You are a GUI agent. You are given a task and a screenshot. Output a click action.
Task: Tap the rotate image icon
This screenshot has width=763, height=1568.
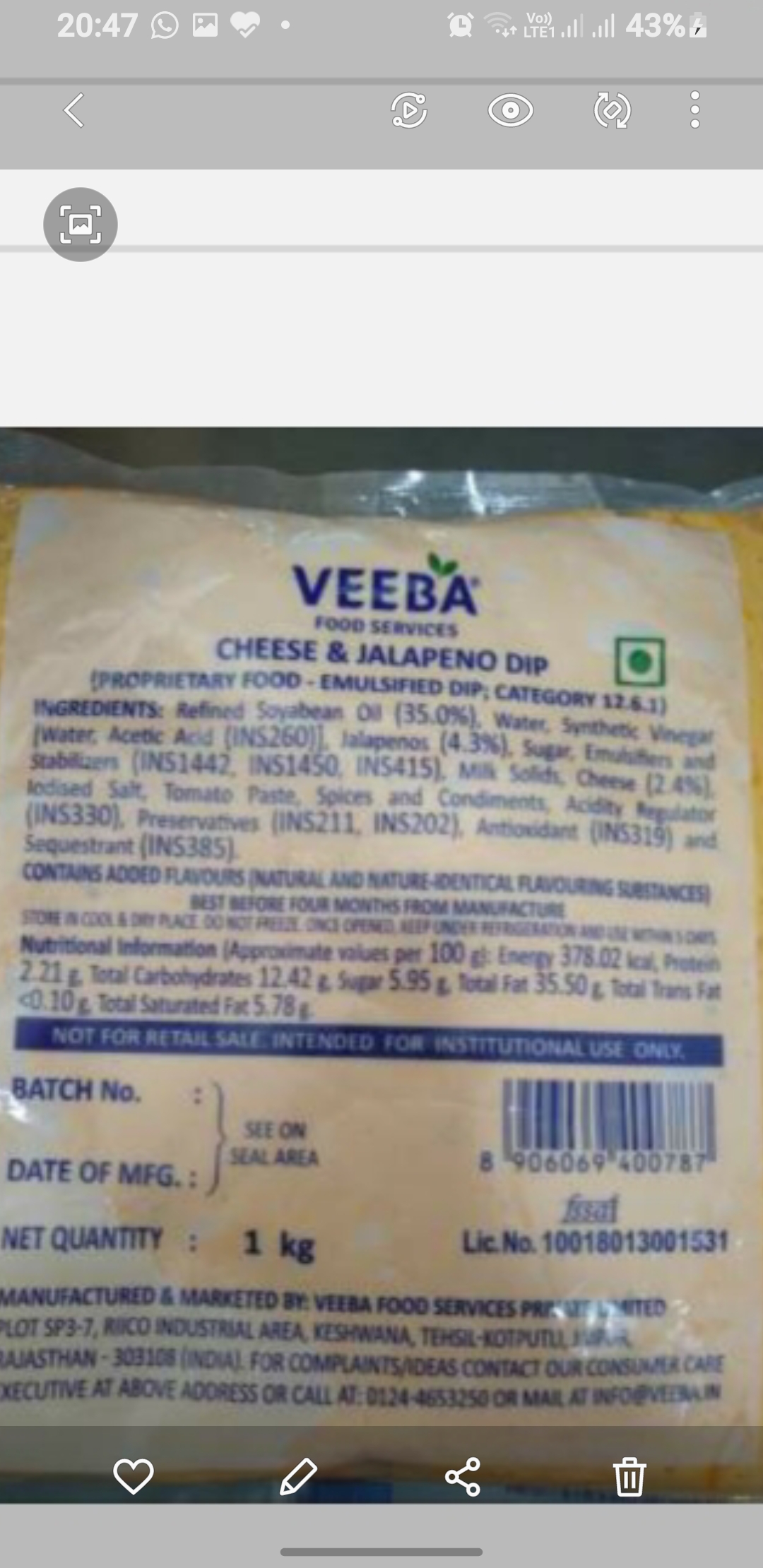tap(612, 110)
